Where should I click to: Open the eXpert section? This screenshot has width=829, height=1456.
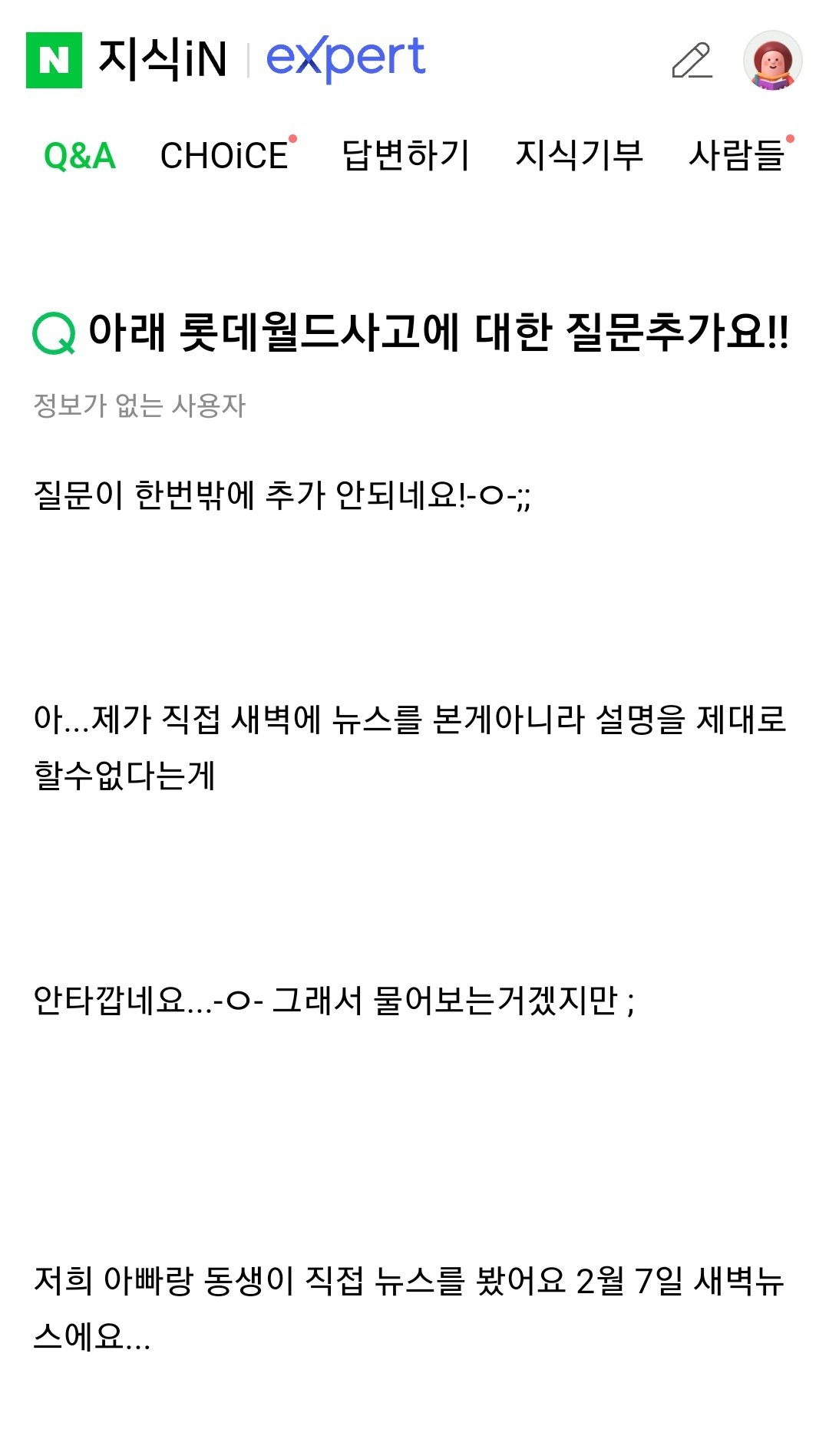(x=345, y=58)
